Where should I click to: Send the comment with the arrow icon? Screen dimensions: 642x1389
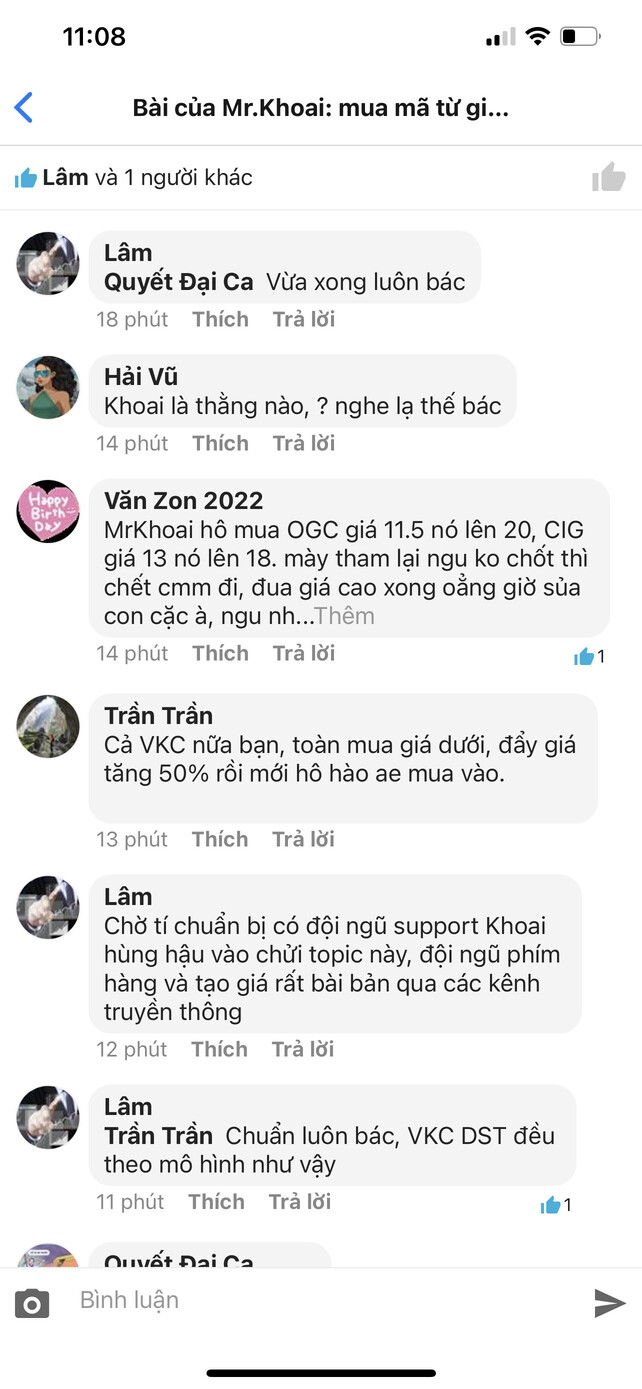point(609,1302)
